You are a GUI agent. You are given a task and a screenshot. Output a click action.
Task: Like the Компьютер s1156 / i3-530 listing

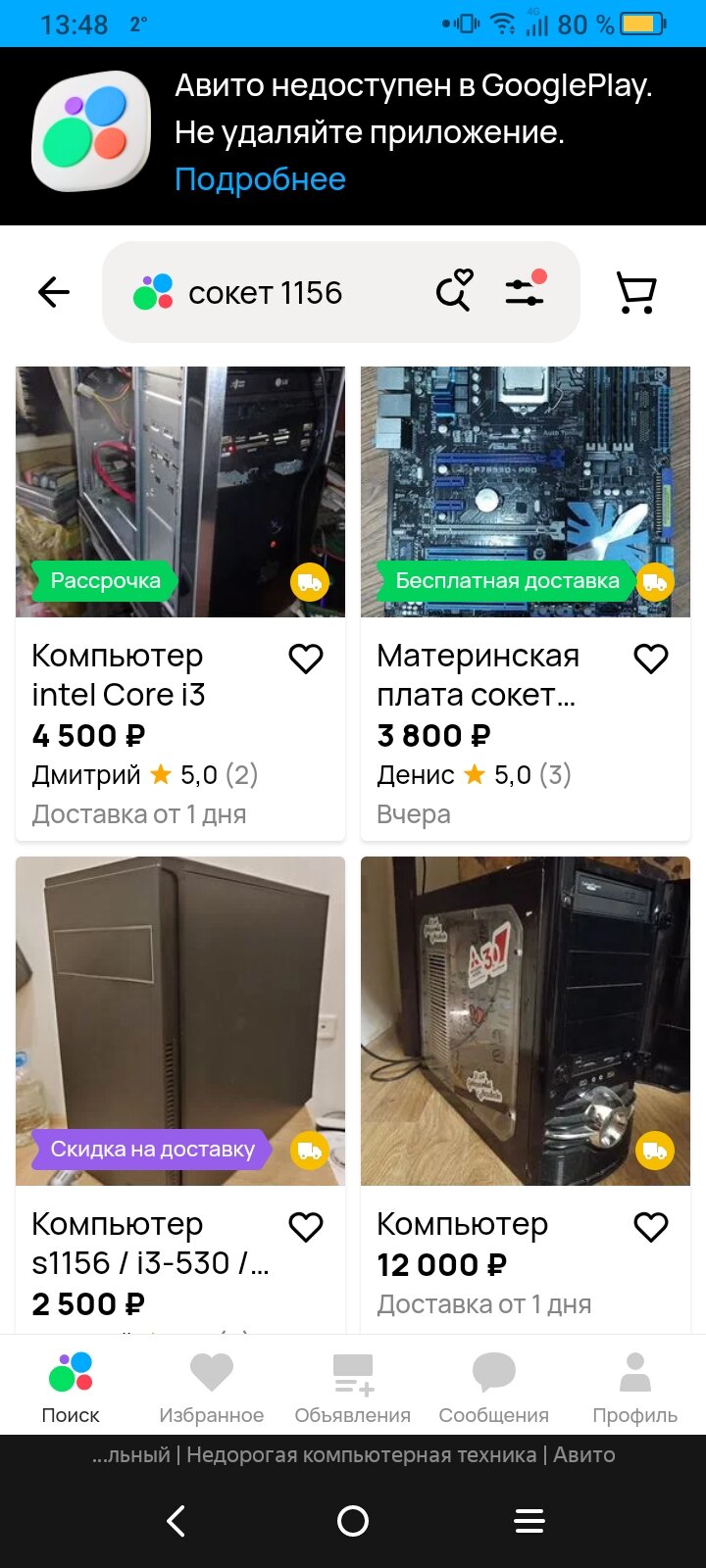point(306,1227)
